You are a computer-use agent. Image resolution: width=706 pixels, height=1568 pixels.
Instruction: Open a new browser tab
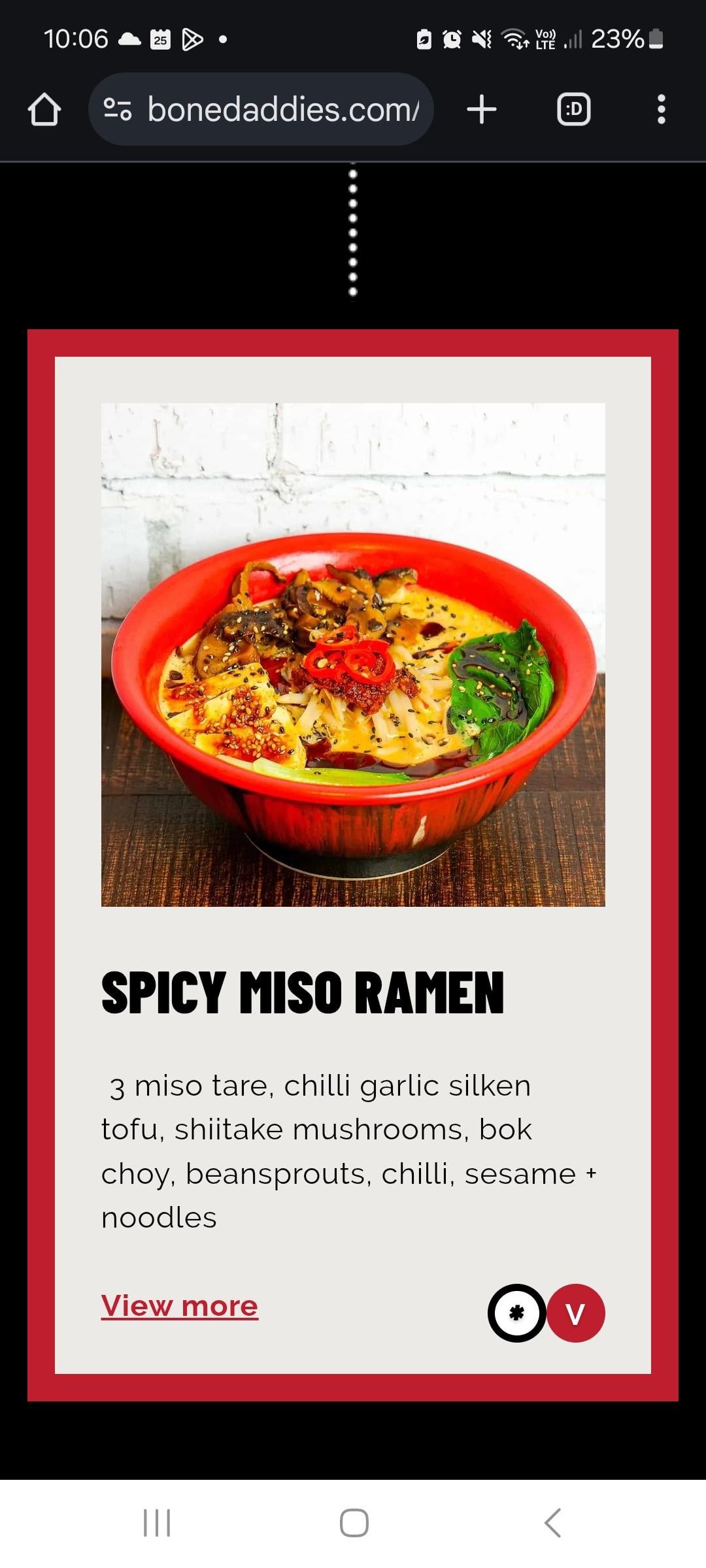(482, 109)
